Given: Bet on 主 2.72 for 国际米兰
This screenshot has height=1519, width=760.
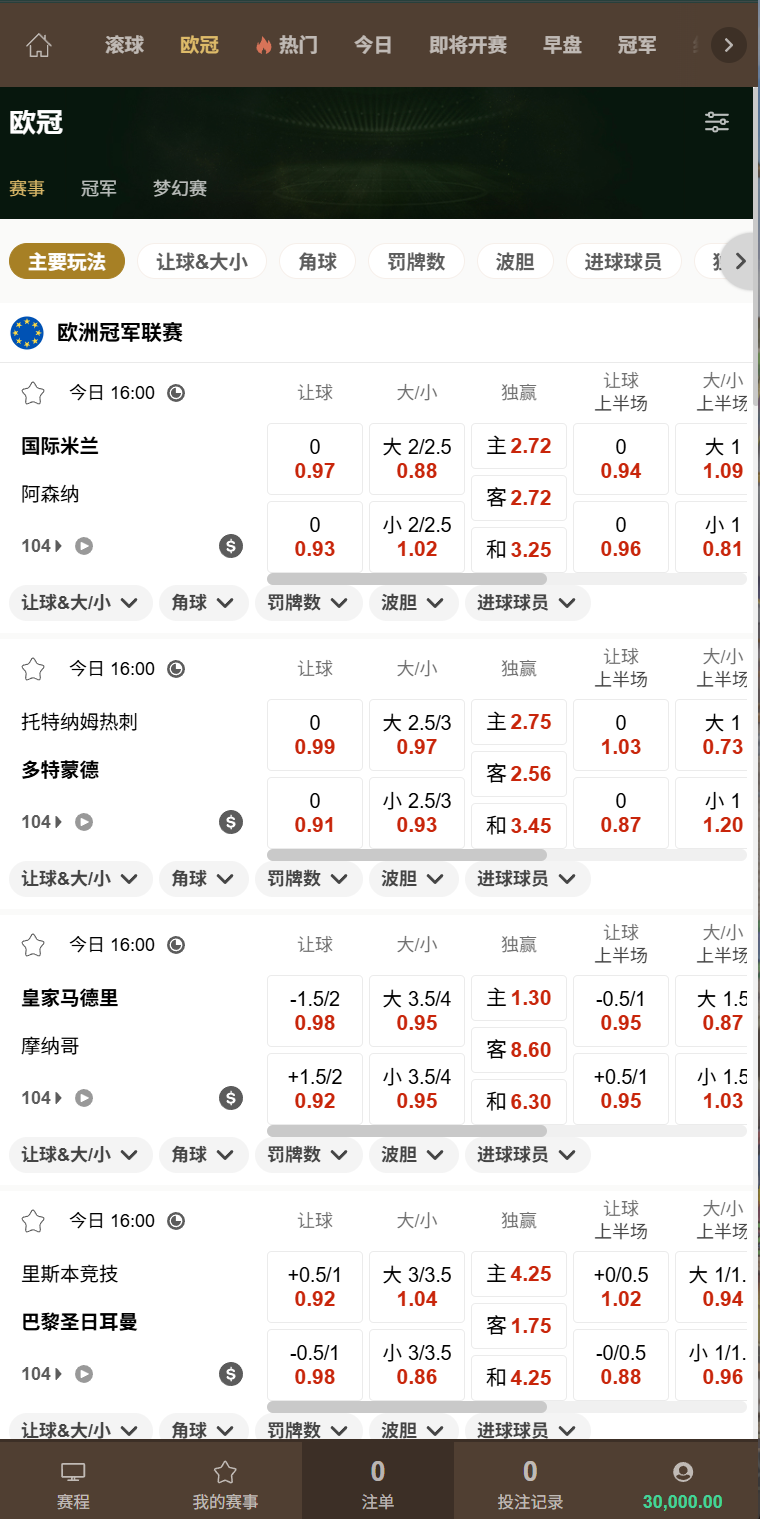Looking at the screenshot, I should pyautogui.click(x=519, y=446).
